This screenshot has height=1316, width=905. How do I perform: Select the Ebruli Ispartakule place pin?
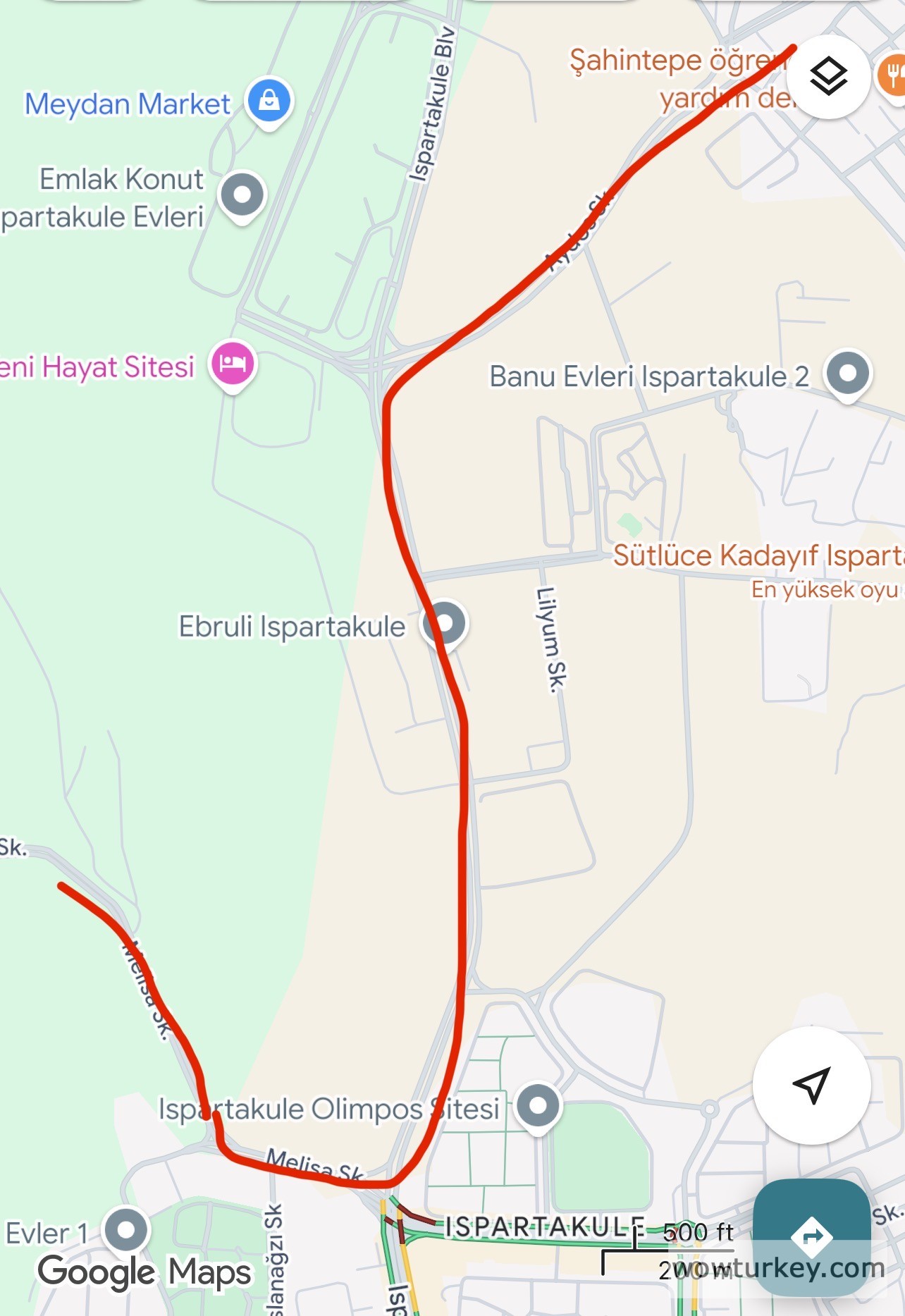point(445,624)
